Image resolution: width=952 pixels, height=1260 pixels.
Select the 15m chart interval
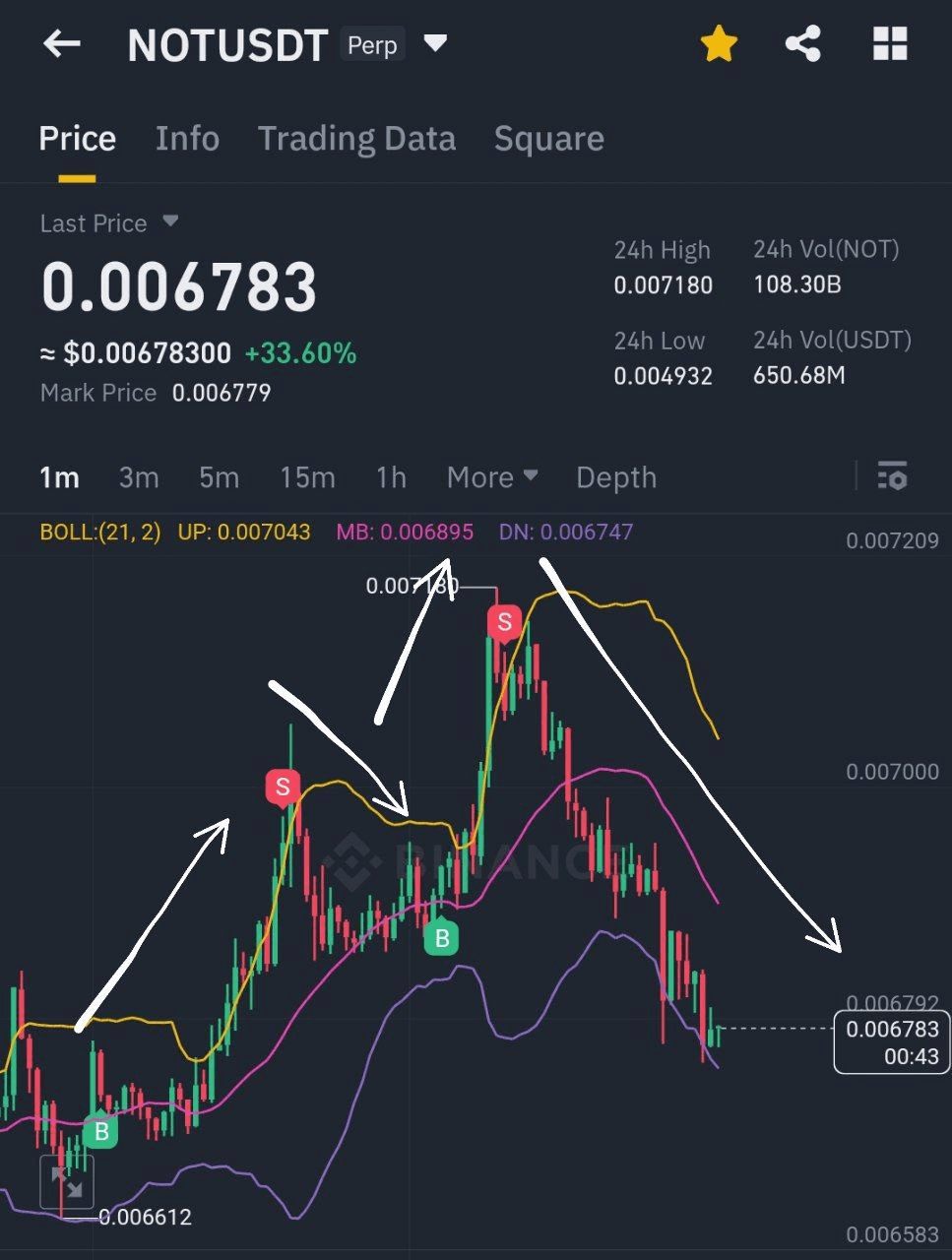[x=307, y=477]
